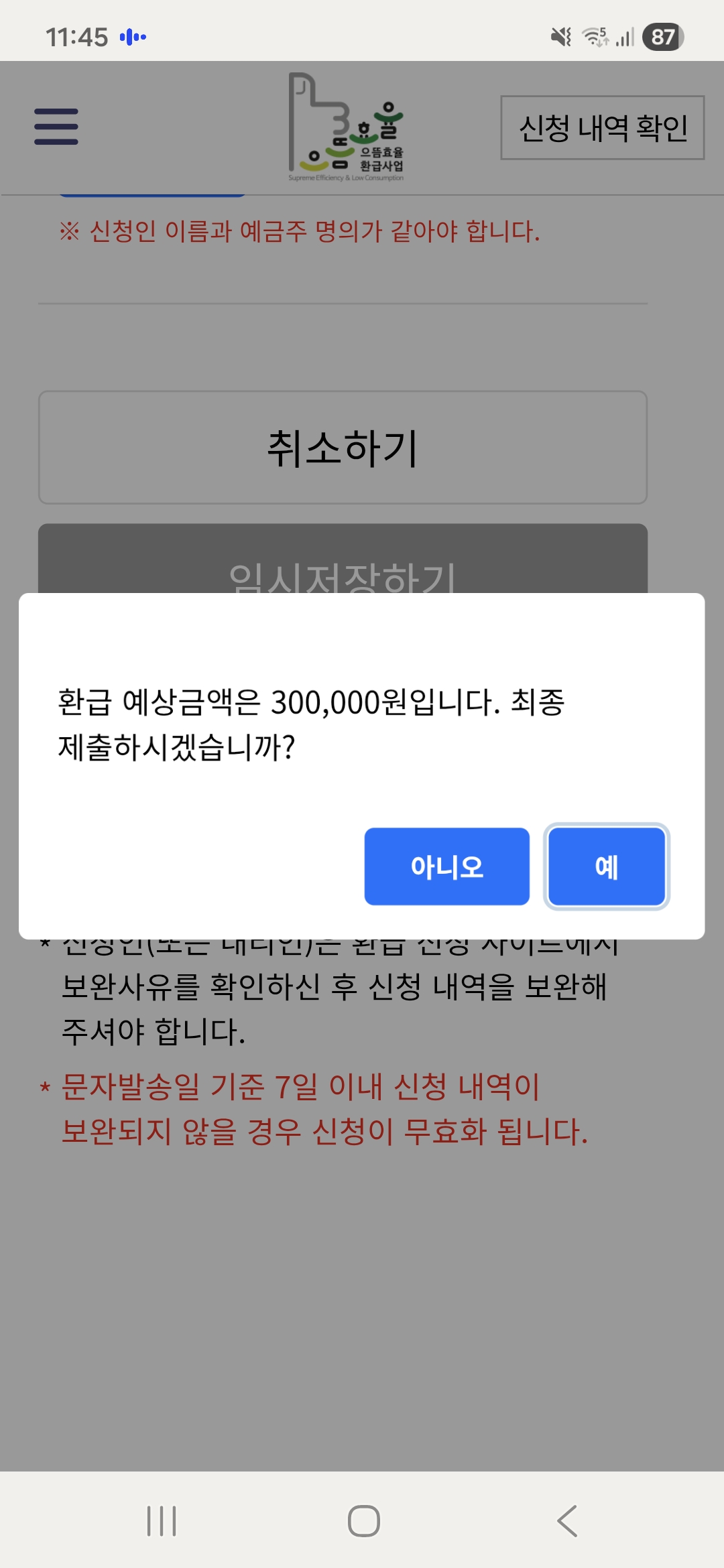Screen dimensions: 724x1568
Task: Tap the 으뜸효율 환급사업 logo
Action: point(349,127)
